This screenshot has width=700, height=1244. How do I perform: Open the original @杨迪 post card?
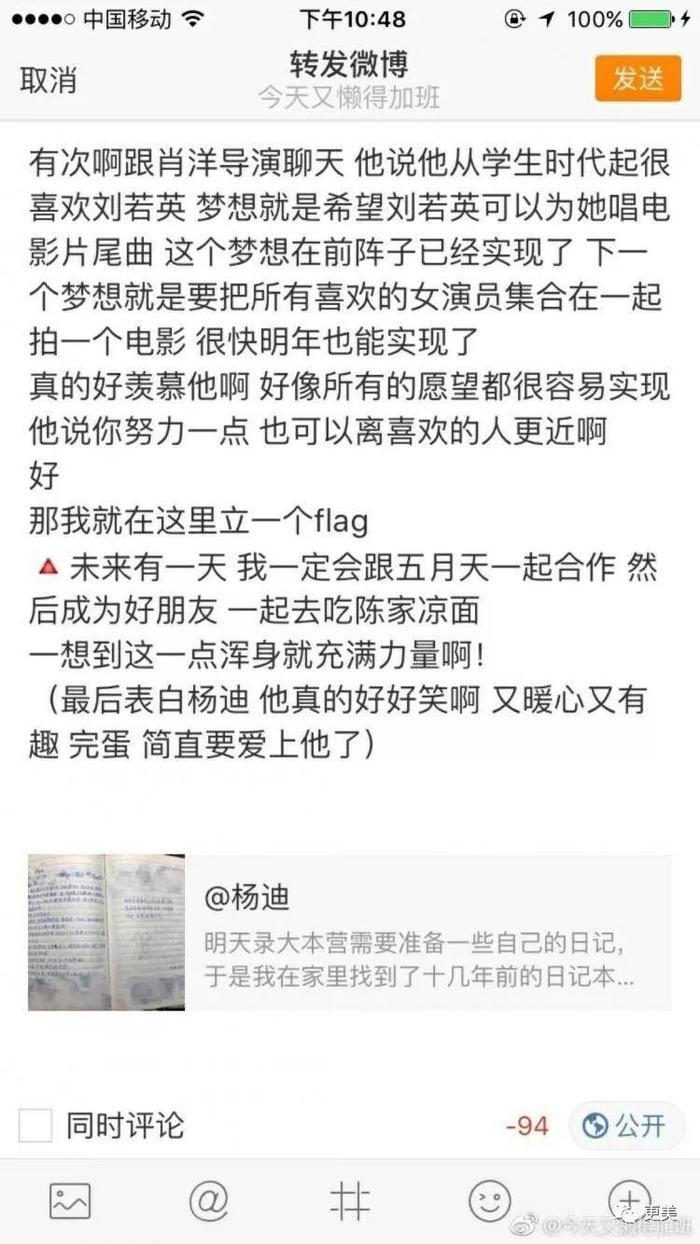pos(350,932)
